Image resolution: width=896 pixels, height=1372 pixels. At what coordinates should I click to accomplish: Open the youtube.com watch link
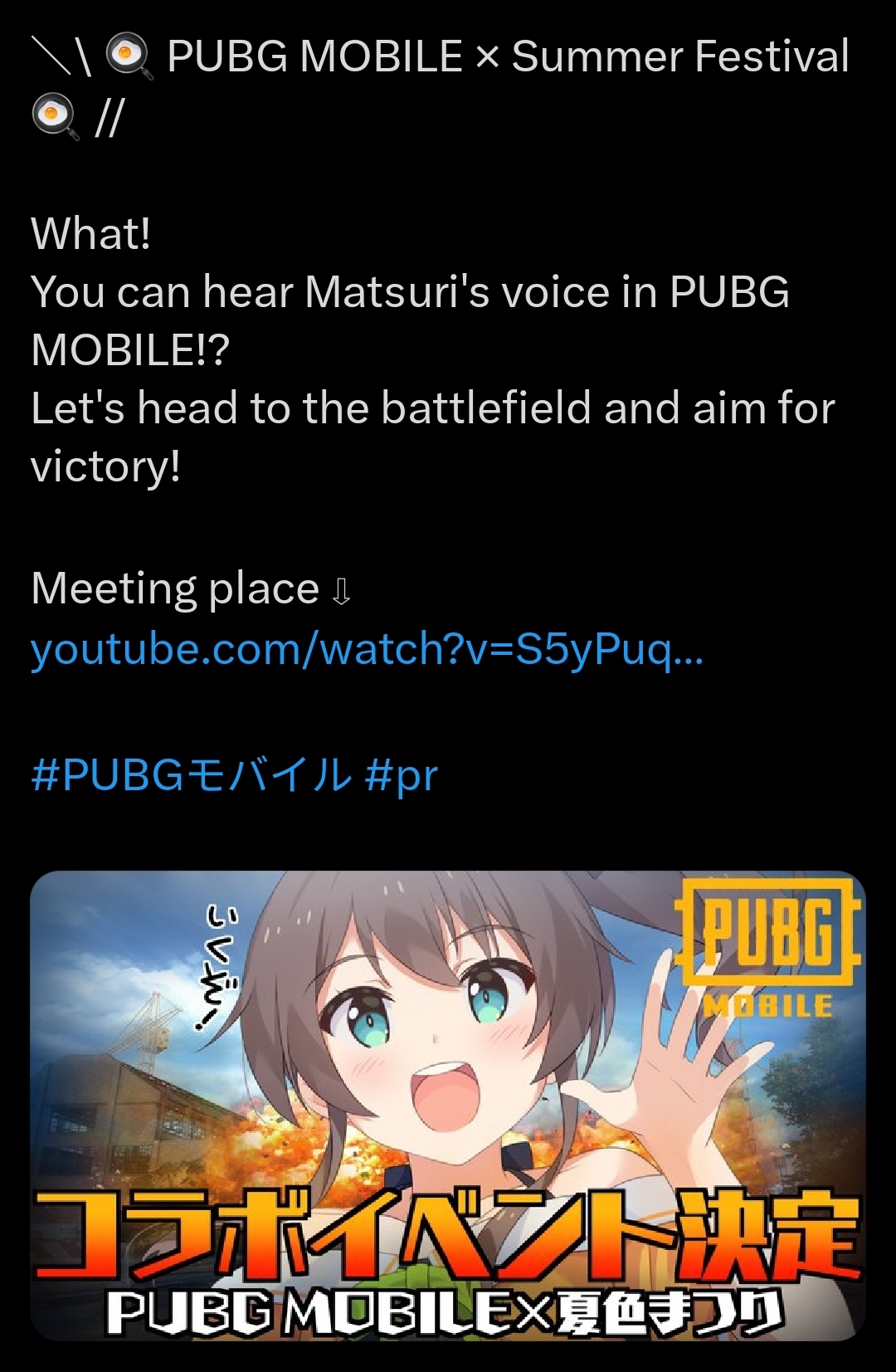367,649
